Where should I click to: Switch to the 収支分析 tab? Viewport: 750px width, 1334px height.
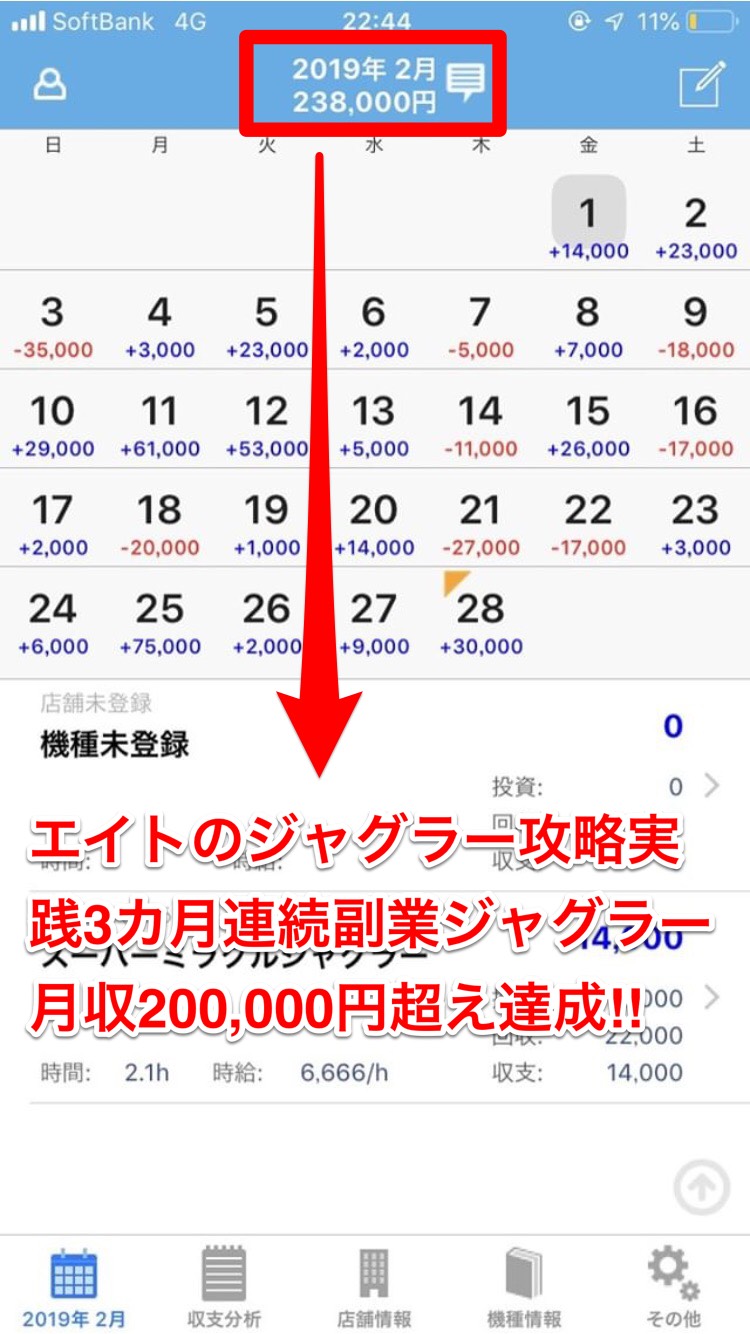point(224,1288)
